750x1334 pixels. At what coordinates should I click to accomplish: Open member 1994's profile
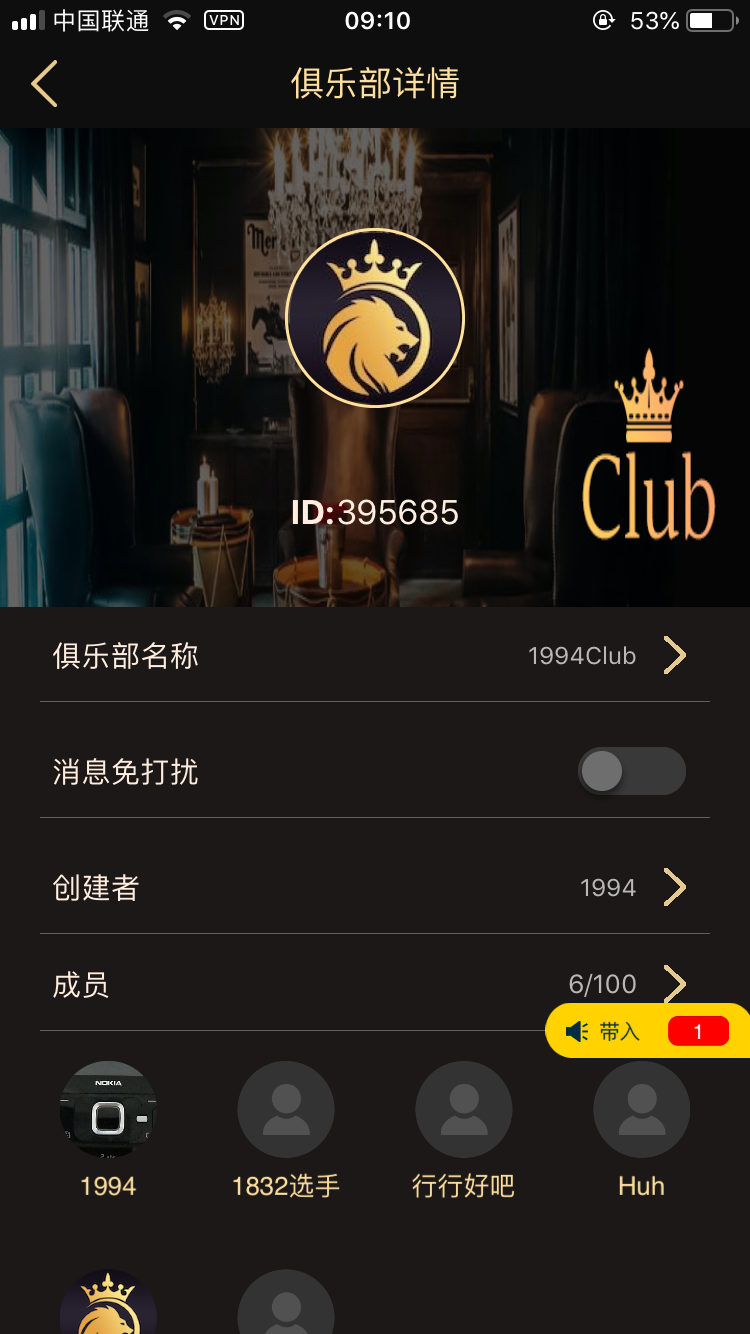tap(108, 1110)
